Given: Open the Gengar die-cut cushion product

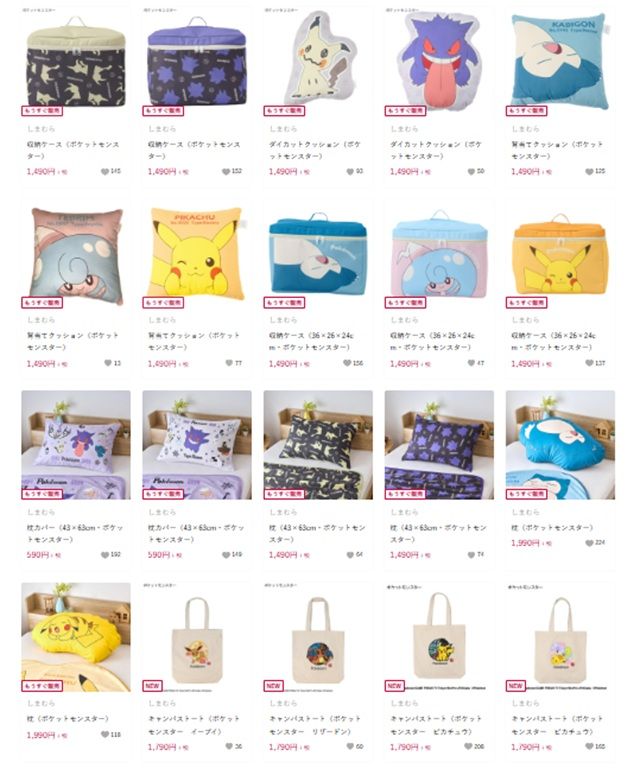Looking at the screenshot, I should 438,58.
